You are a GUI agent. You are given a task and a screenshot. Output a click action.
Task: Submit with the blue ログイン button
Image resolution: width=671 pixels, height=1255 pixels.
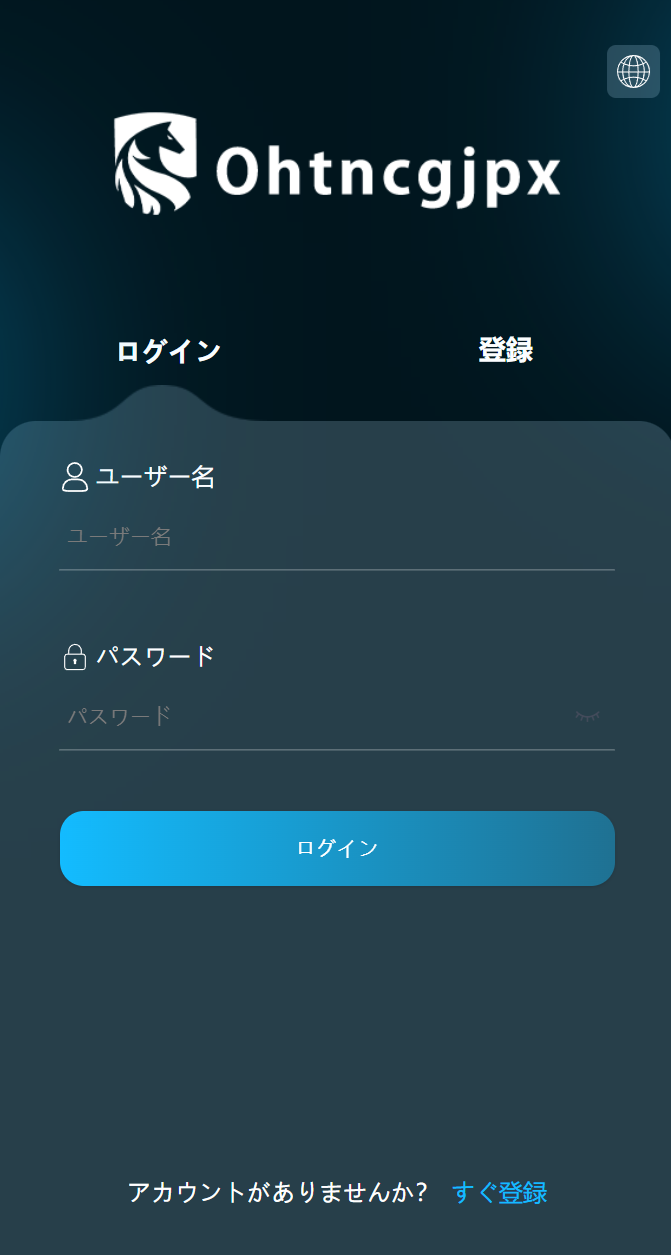[337, 848]
